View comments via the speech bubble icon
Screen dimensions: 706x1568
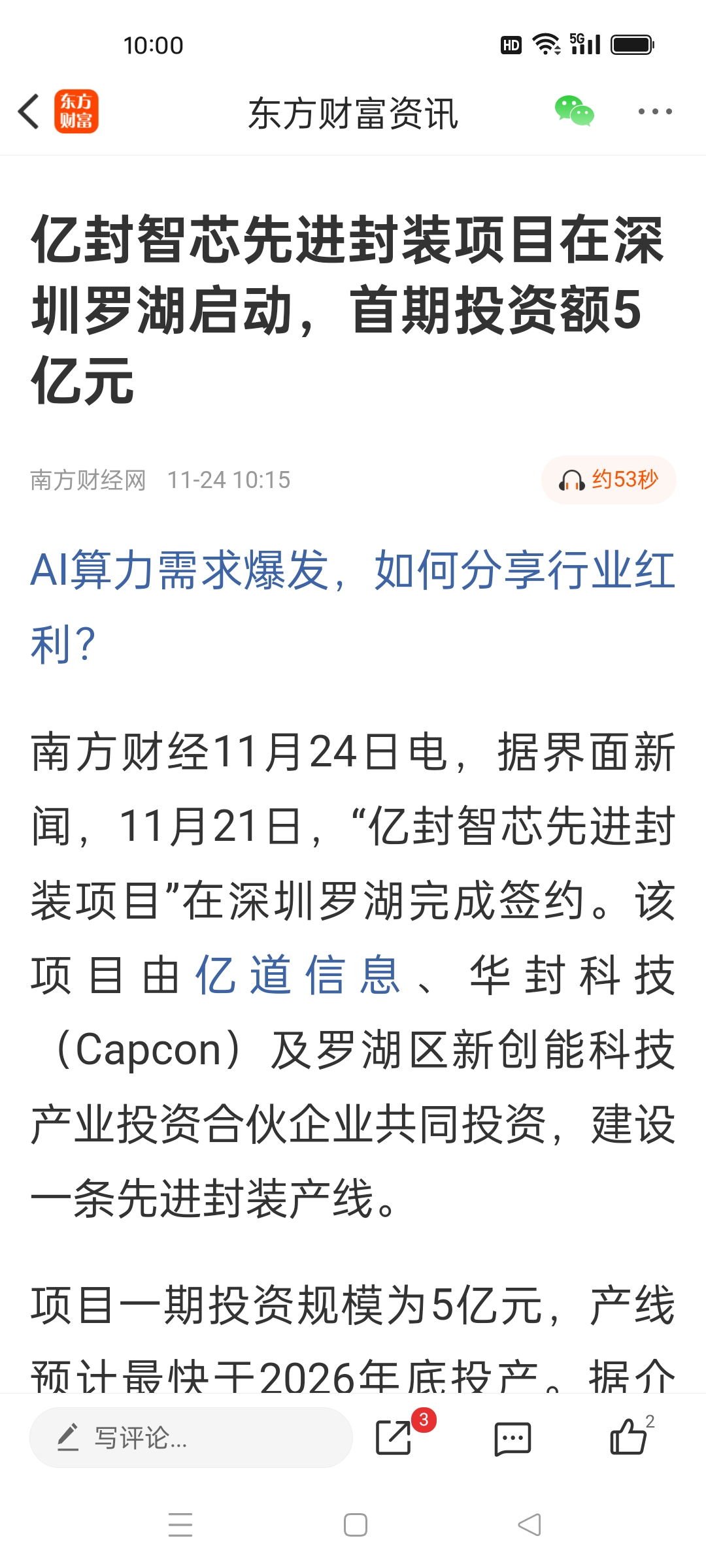pos(513,1438)
